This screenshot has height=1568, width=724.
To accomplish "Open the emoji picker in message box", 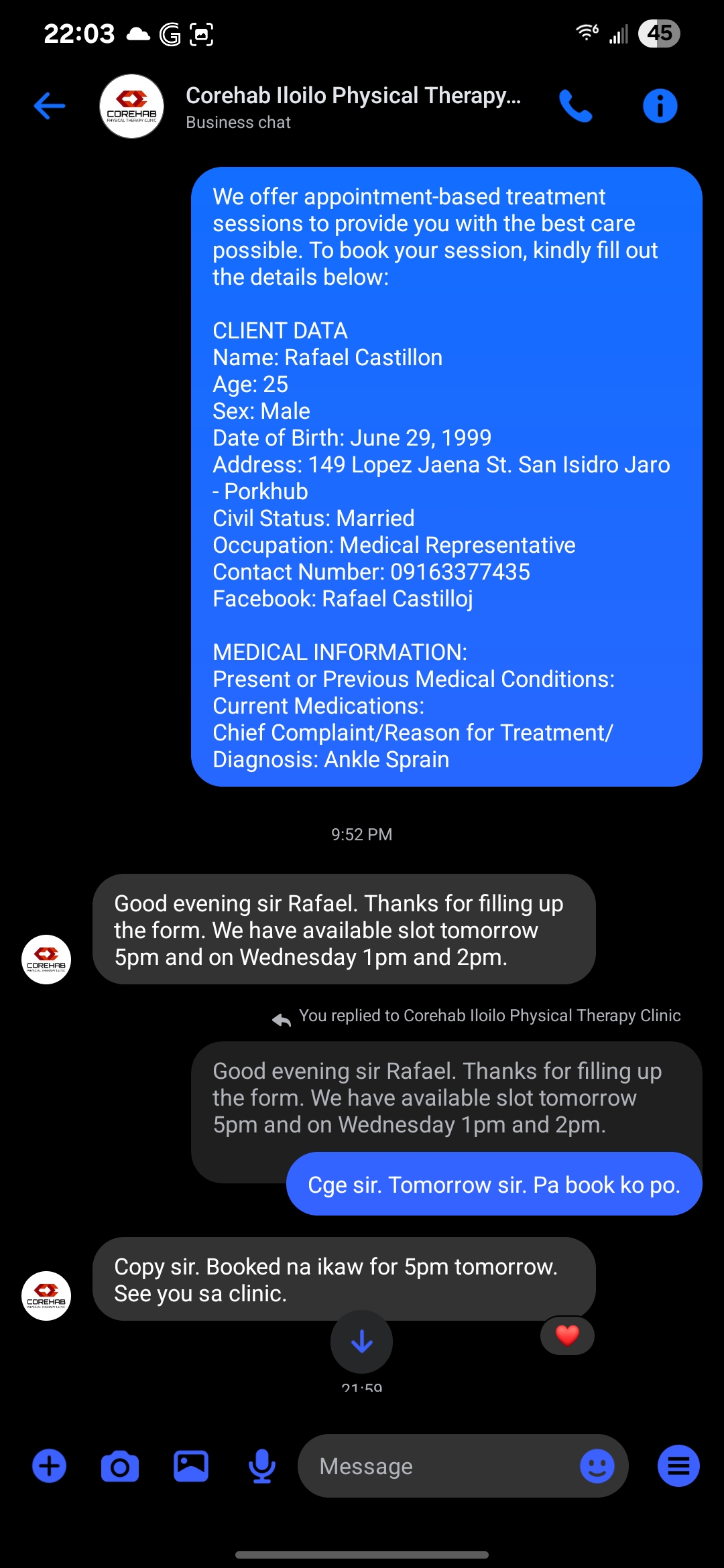I will click(597, 1466).
